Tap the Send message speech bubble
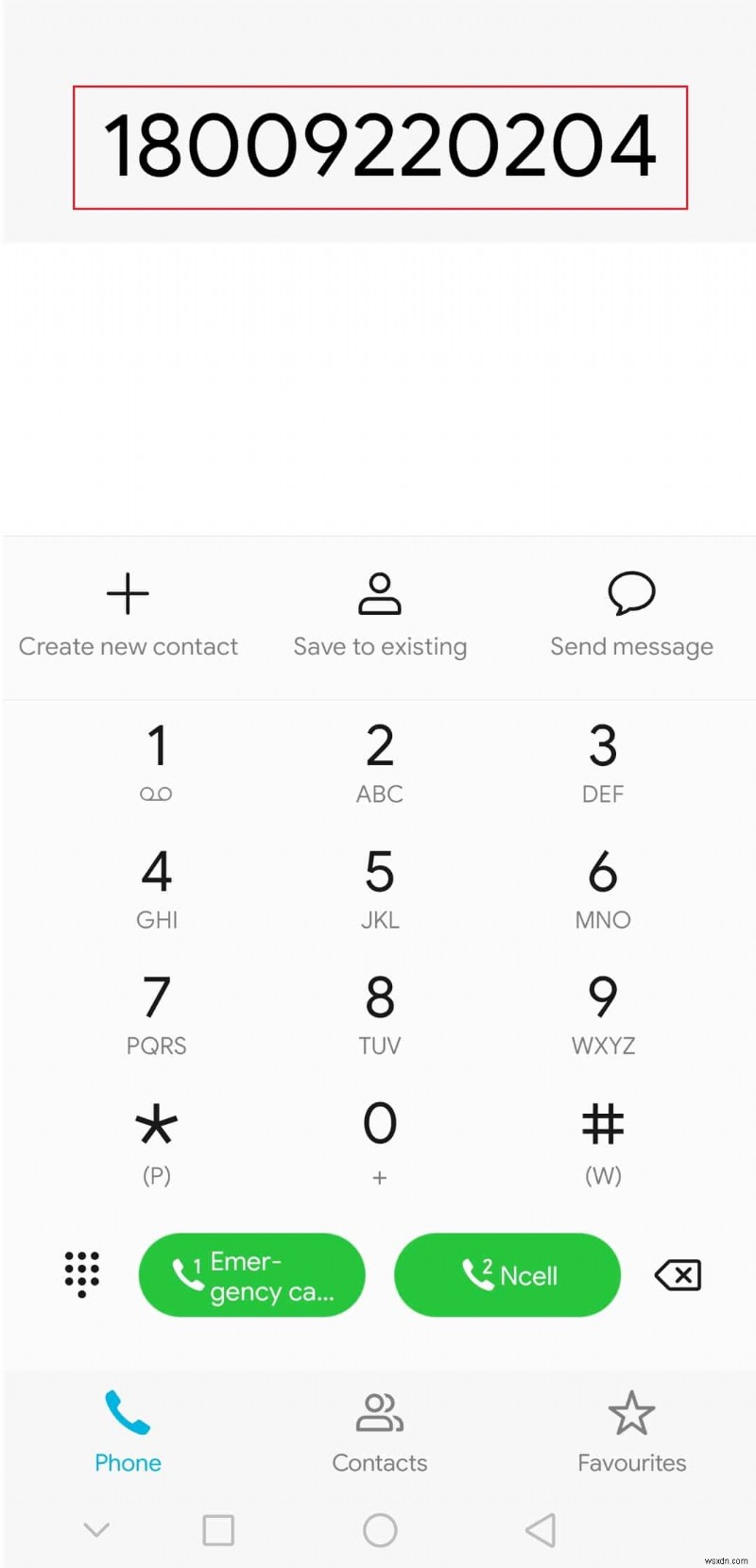Viewport: 756px width, 1568px height. (630, 594)
